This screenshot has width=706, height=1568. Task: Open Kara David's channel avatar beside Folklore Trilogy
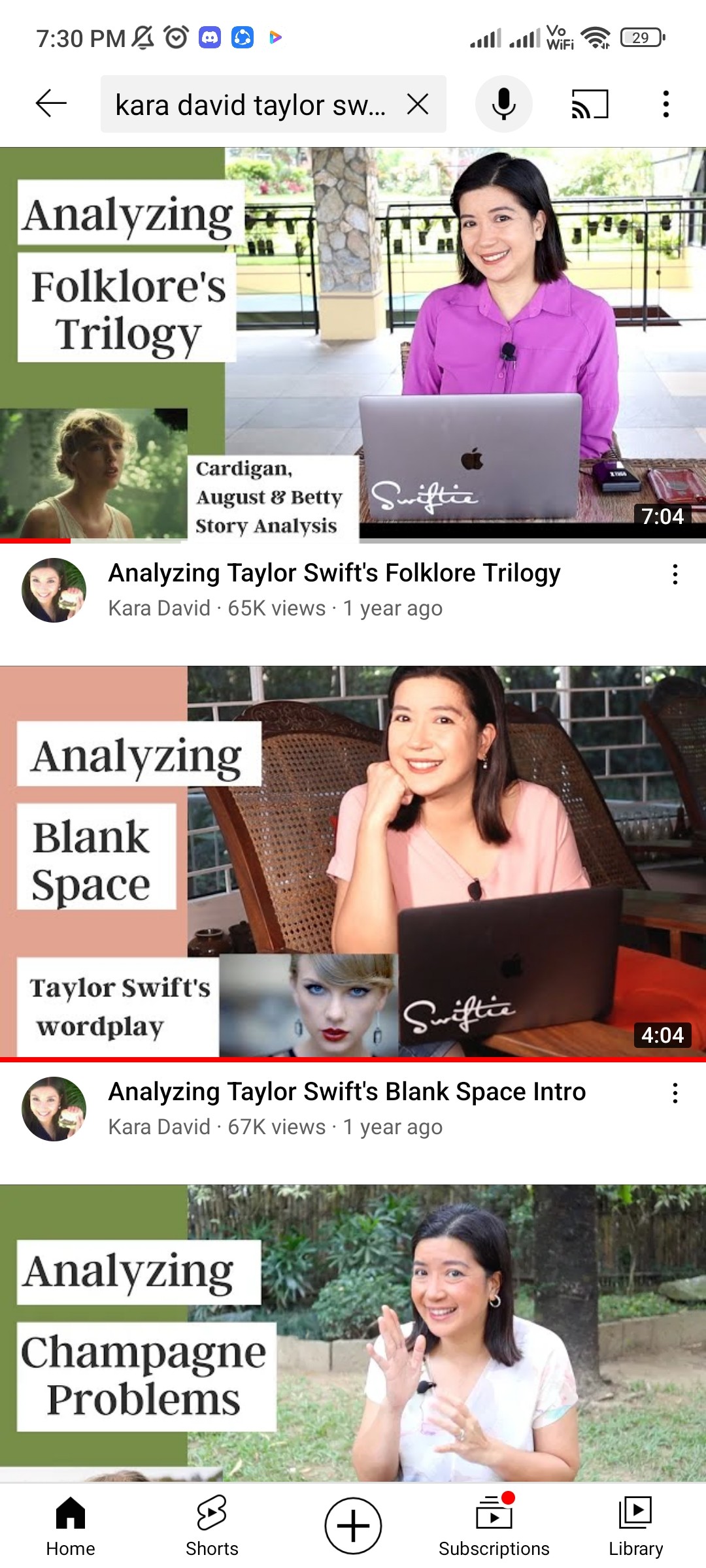(54, 590)
